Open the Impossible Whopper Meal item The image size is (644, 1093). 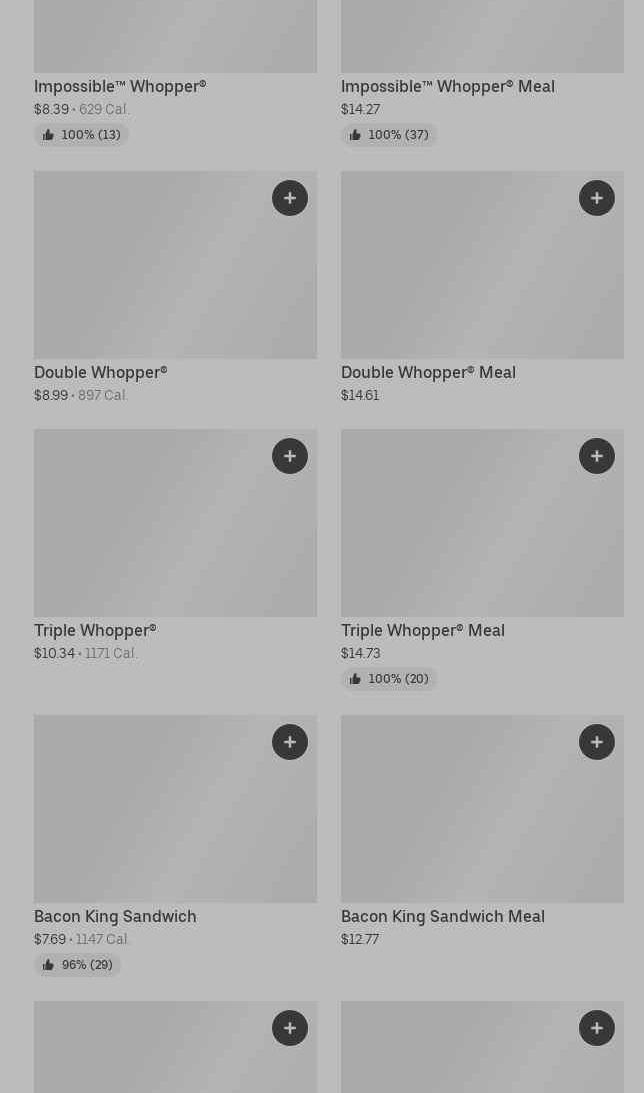tap(447, 86)
